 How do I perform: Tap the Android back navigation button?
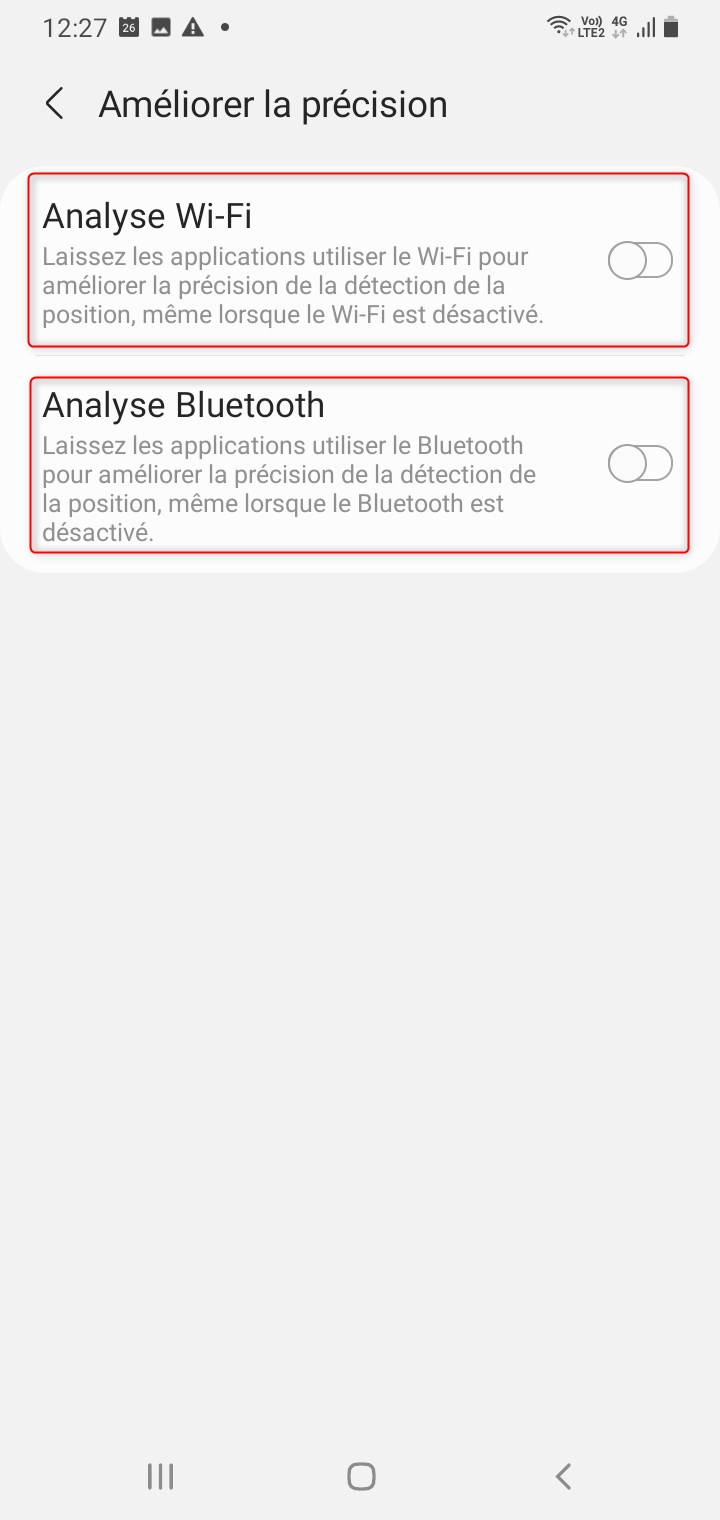coord(562,1475)
